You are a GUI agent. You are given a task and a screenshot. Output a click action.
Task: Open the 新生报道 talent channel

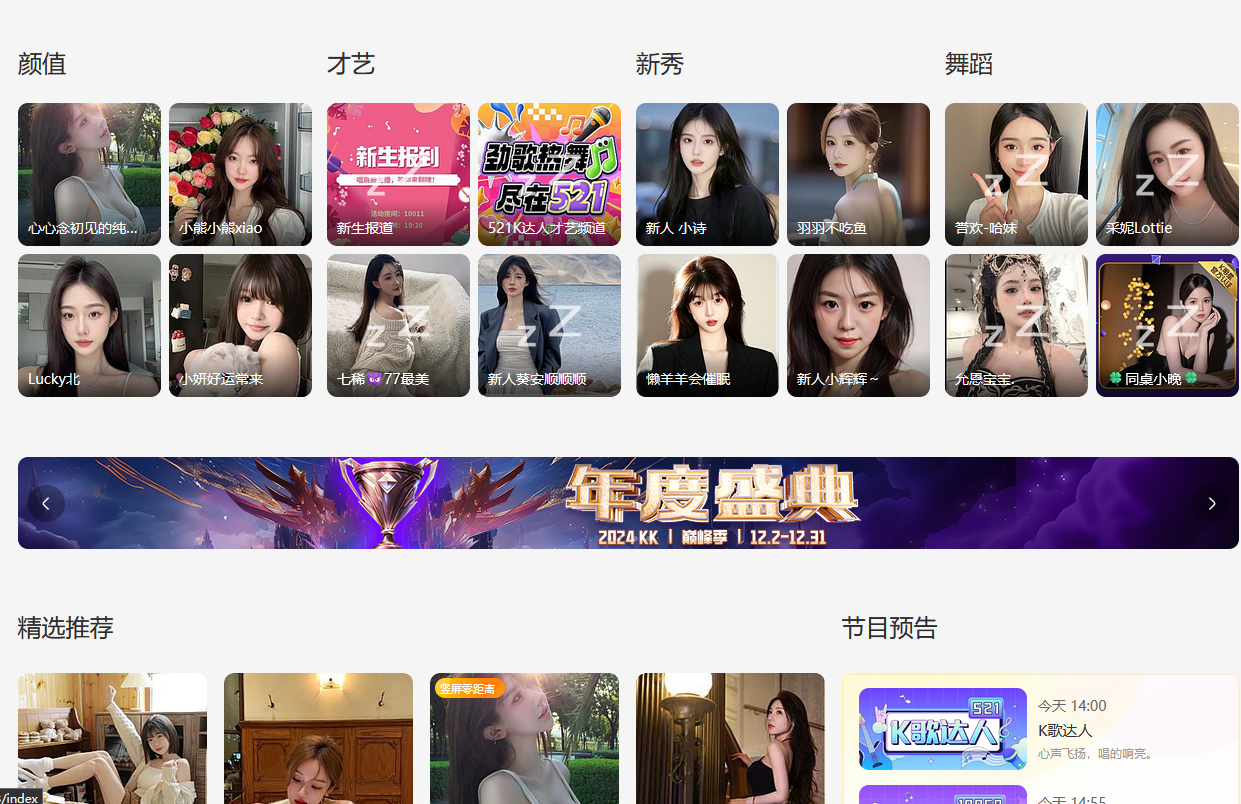pyautogui.click(x=398, y=174)
